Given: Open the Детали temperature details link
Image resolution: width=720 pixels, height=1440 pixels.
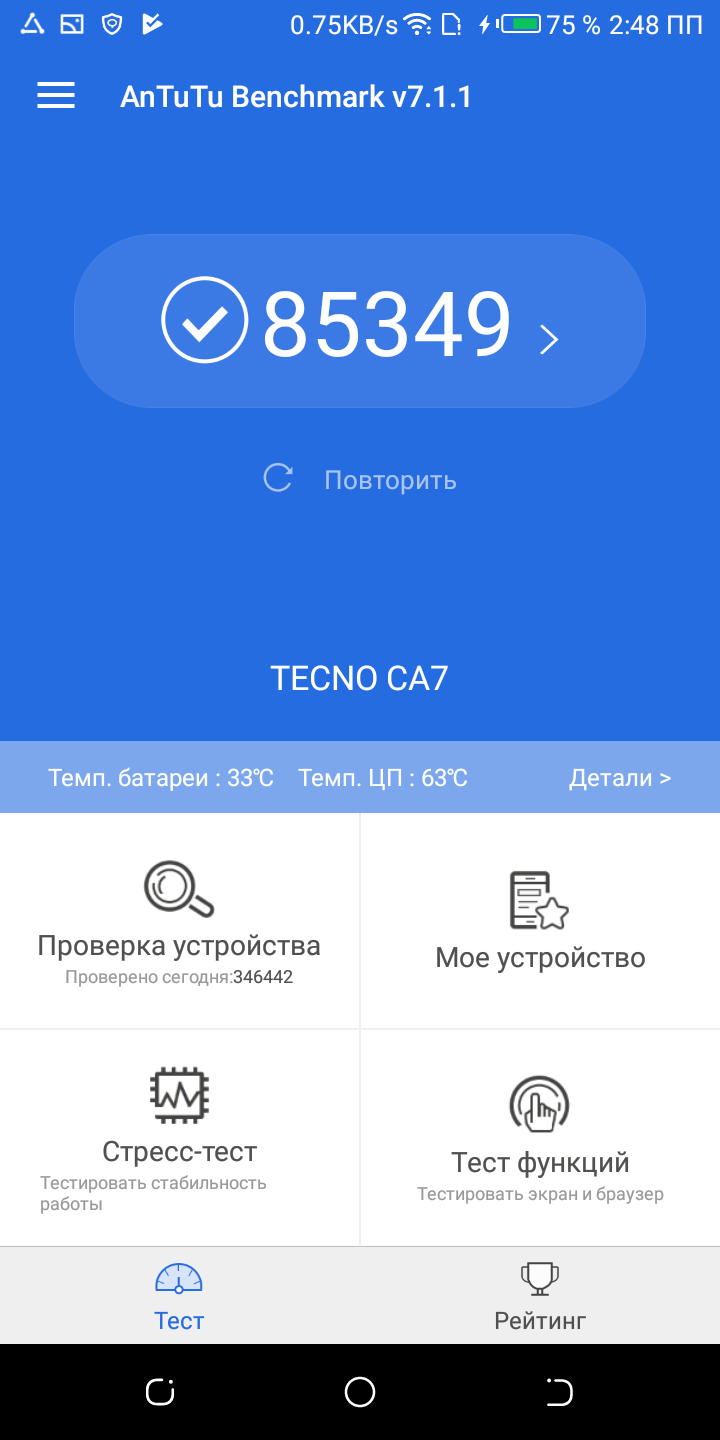Looking at the screenshot, I should 619,778.
